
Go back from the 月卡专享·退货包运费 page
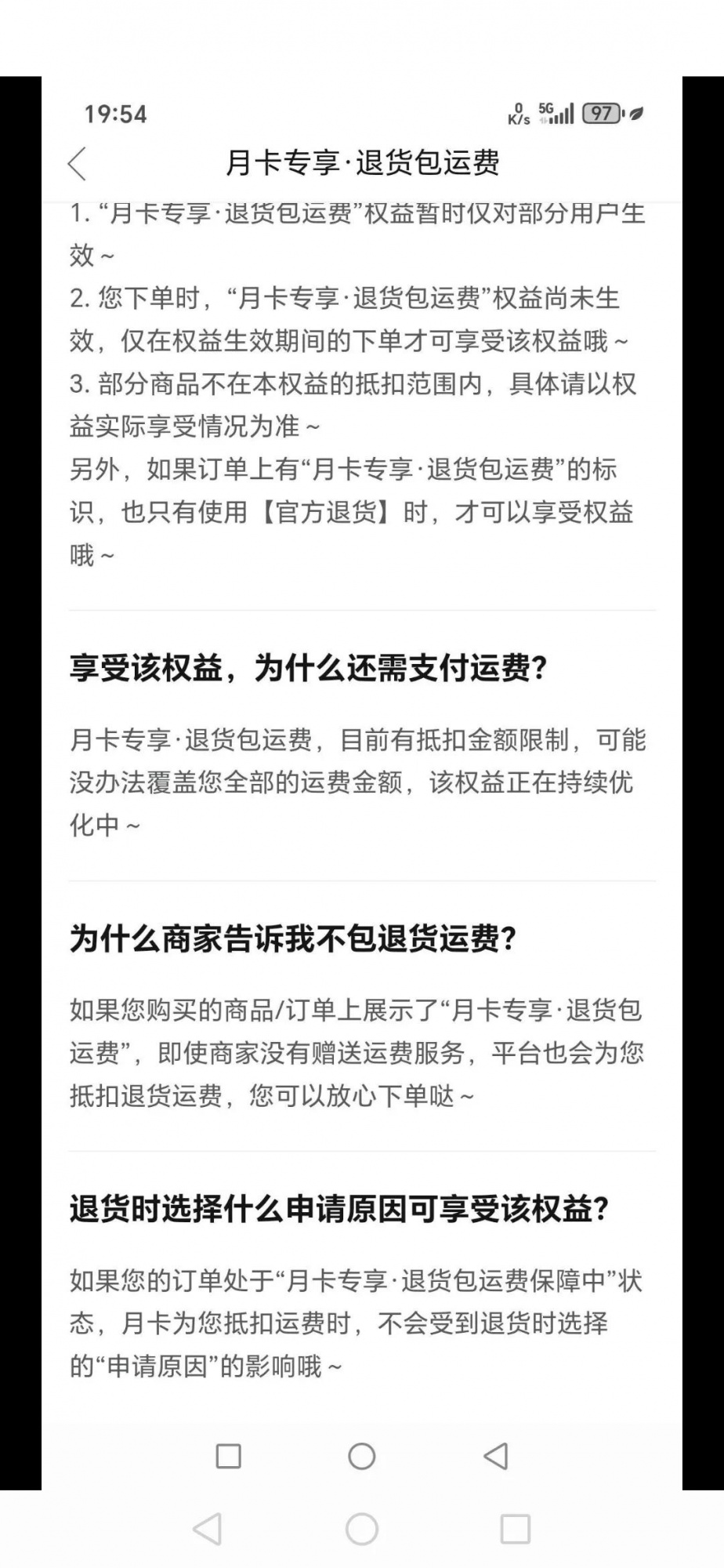[x=77, y=163]
